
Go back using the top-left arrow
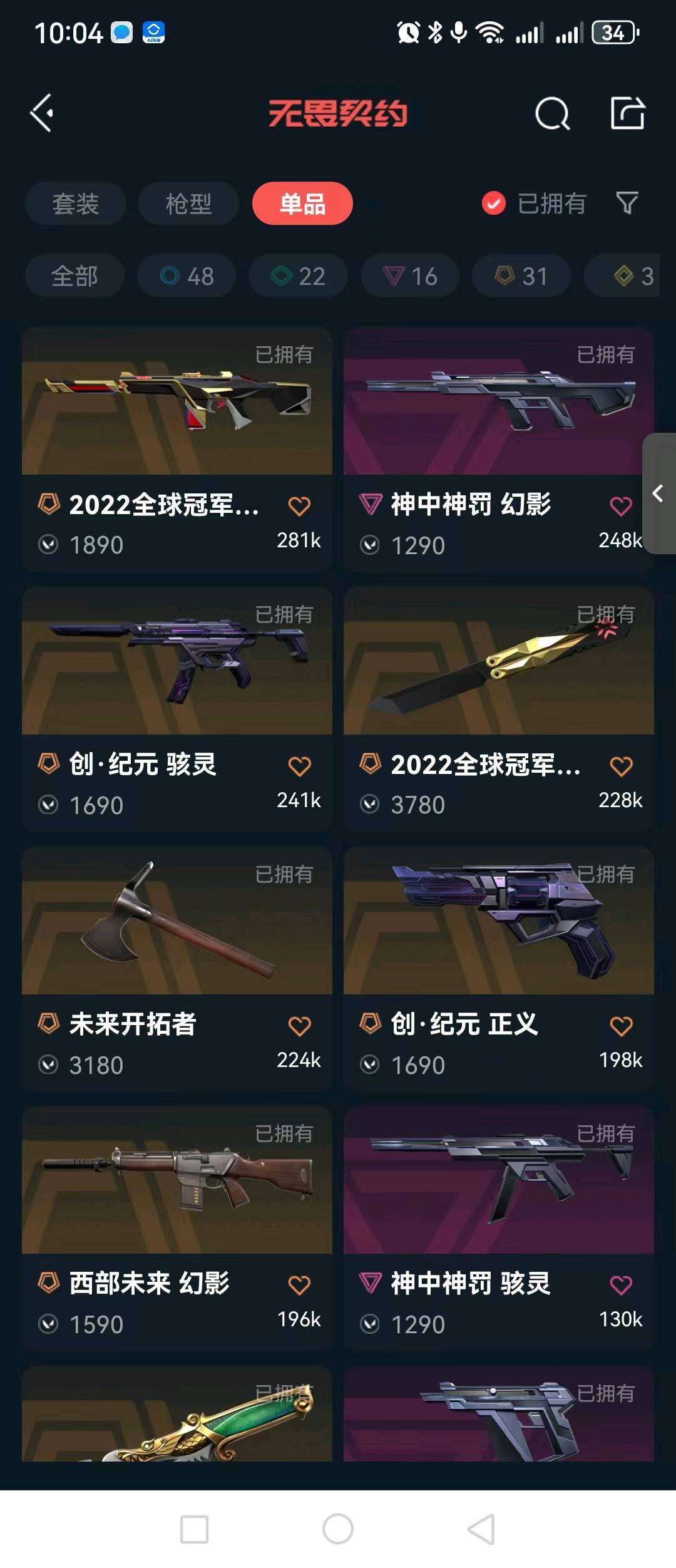click(x=42, y=113)
